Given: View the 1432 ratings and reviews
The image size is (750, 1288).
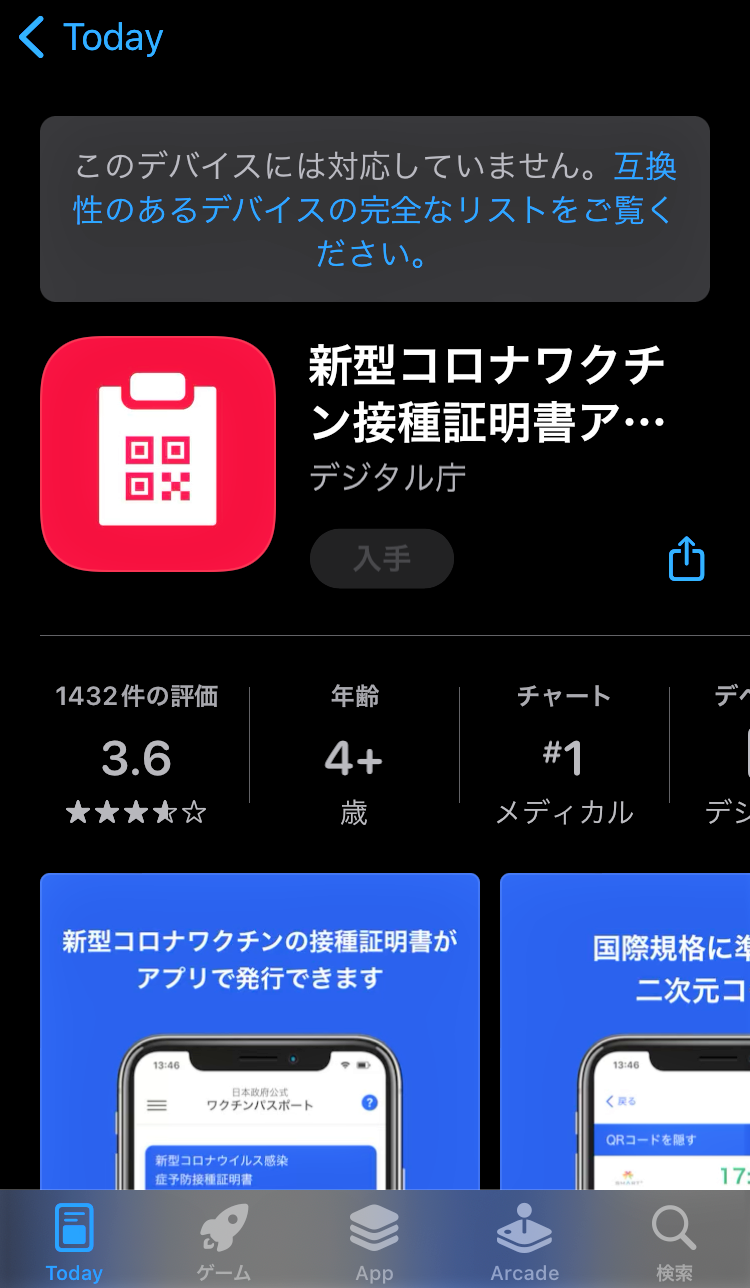Looking at the screenshot, I should coord(137,756).
